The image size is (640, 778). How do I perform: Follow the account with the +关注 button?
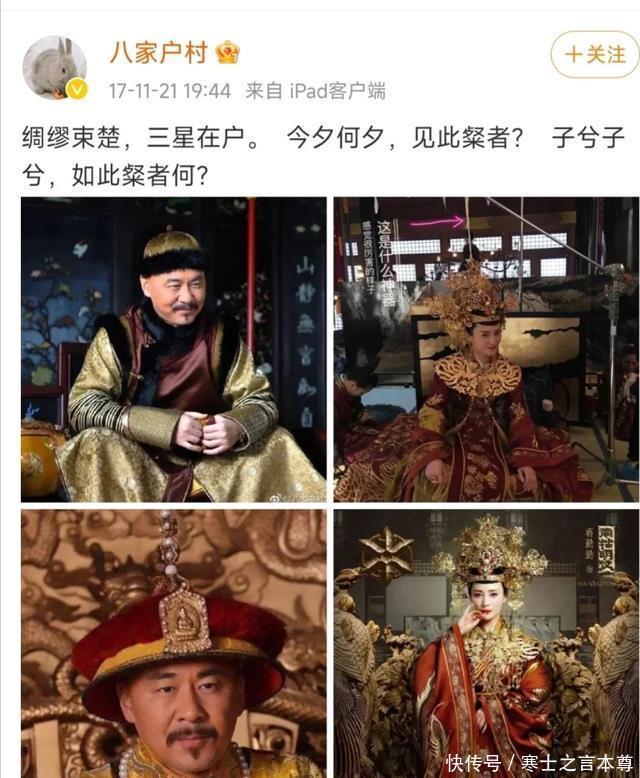[x=594, y=54]
